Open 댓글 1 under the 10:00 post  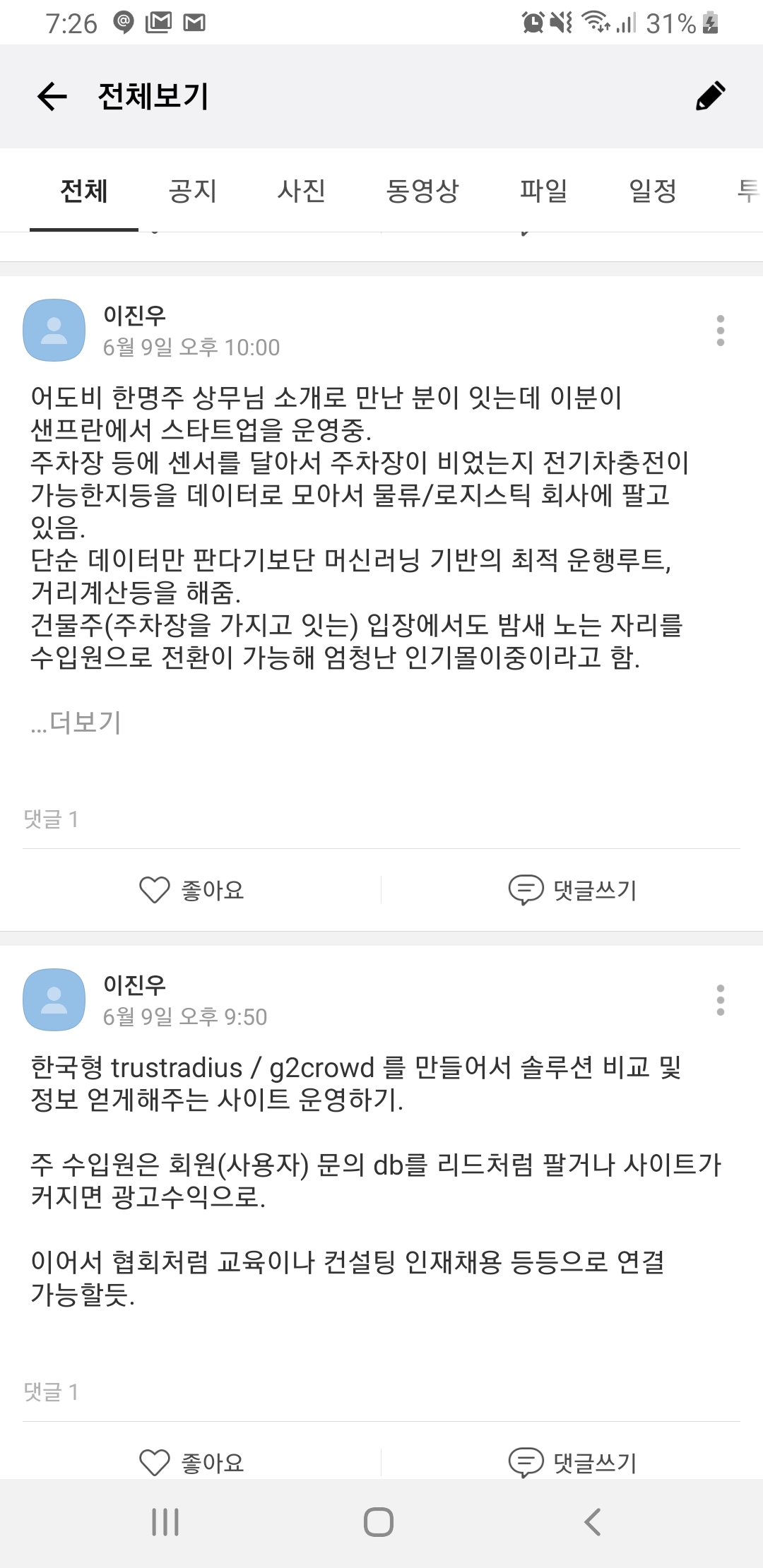(51, 819)
